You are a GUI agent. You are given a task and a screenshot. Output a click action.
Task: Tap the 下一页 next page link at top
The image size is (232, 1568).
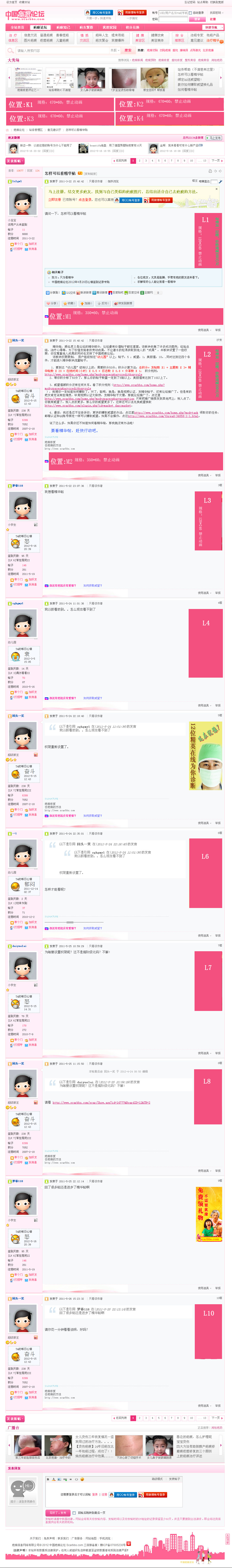click(215, 161)
